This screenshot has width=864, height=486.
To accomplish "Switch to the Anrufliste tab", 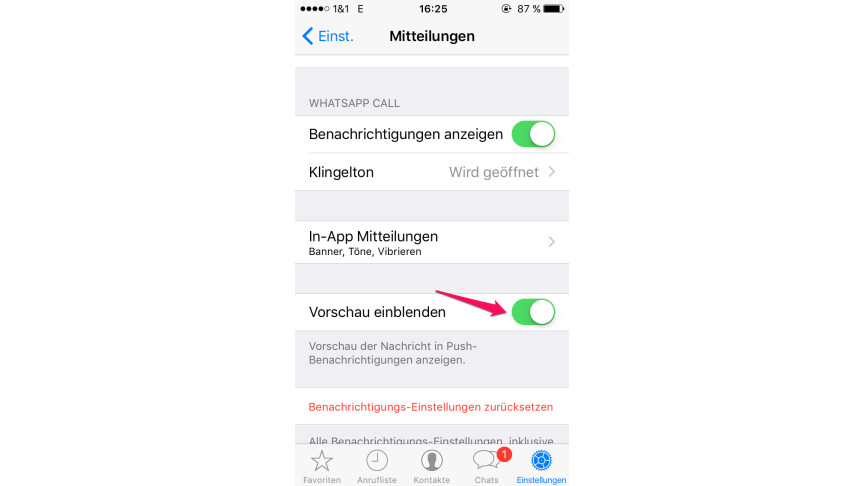I will (x=377, y=466).
